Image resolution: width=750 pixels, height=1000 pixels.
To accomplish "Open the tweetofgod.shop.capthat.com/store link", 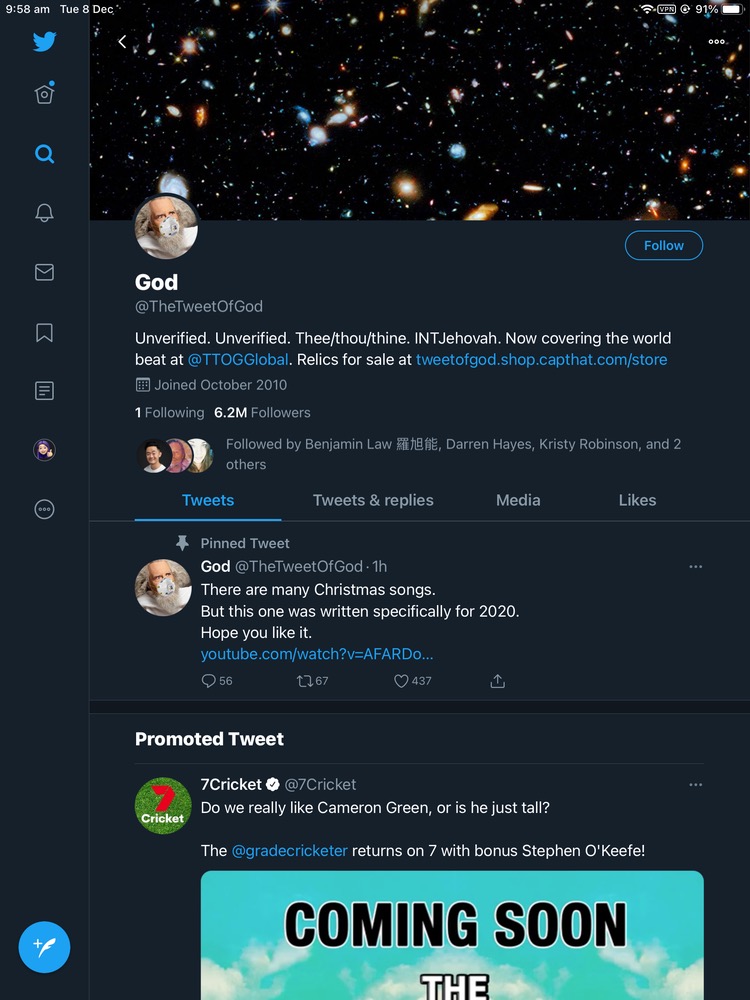I will (x=541, y=359).
